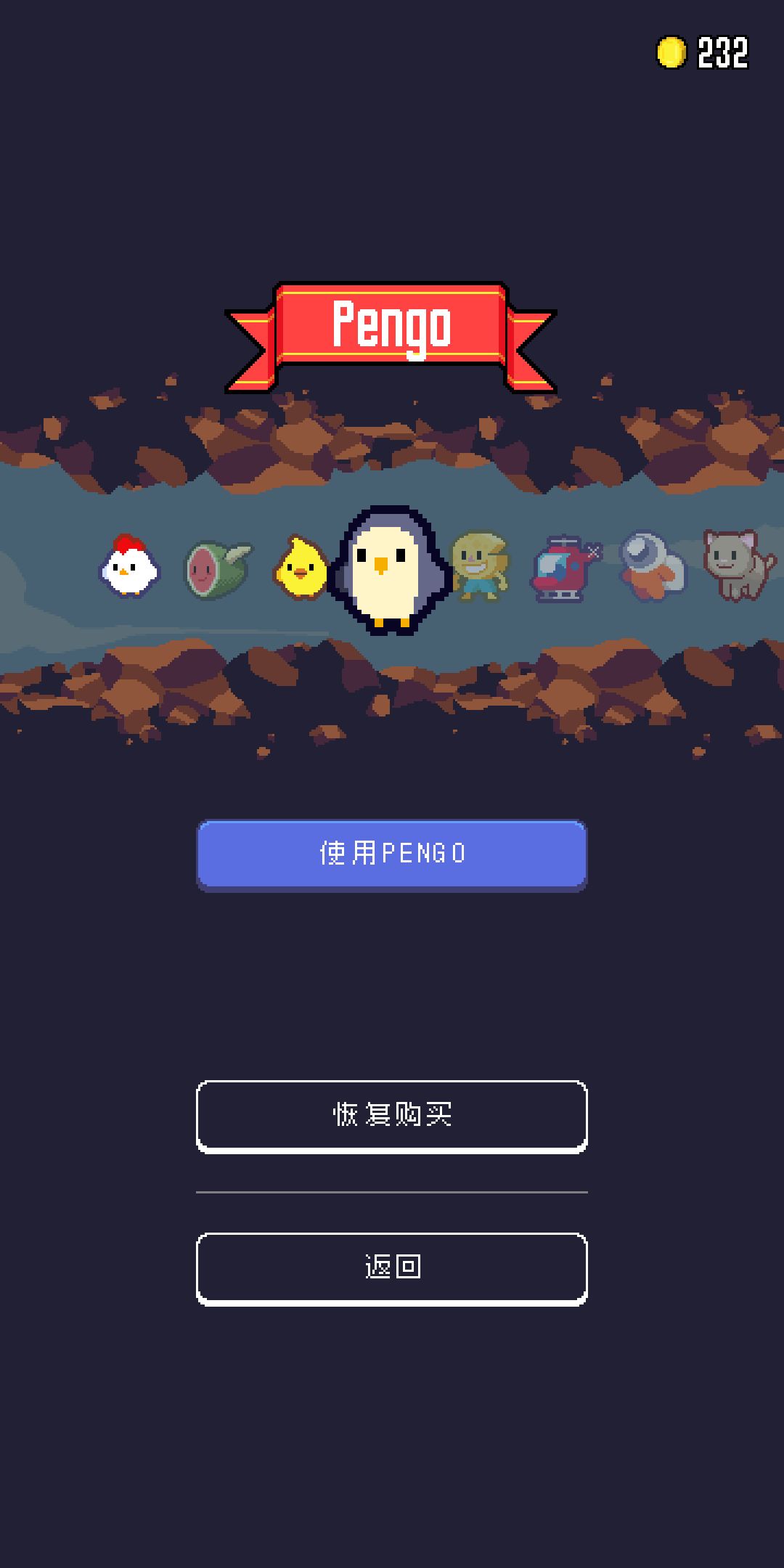Click the gold coin icon near the coin counter
This screenshot has width=784, height=1568.
[x=671, y=51]
